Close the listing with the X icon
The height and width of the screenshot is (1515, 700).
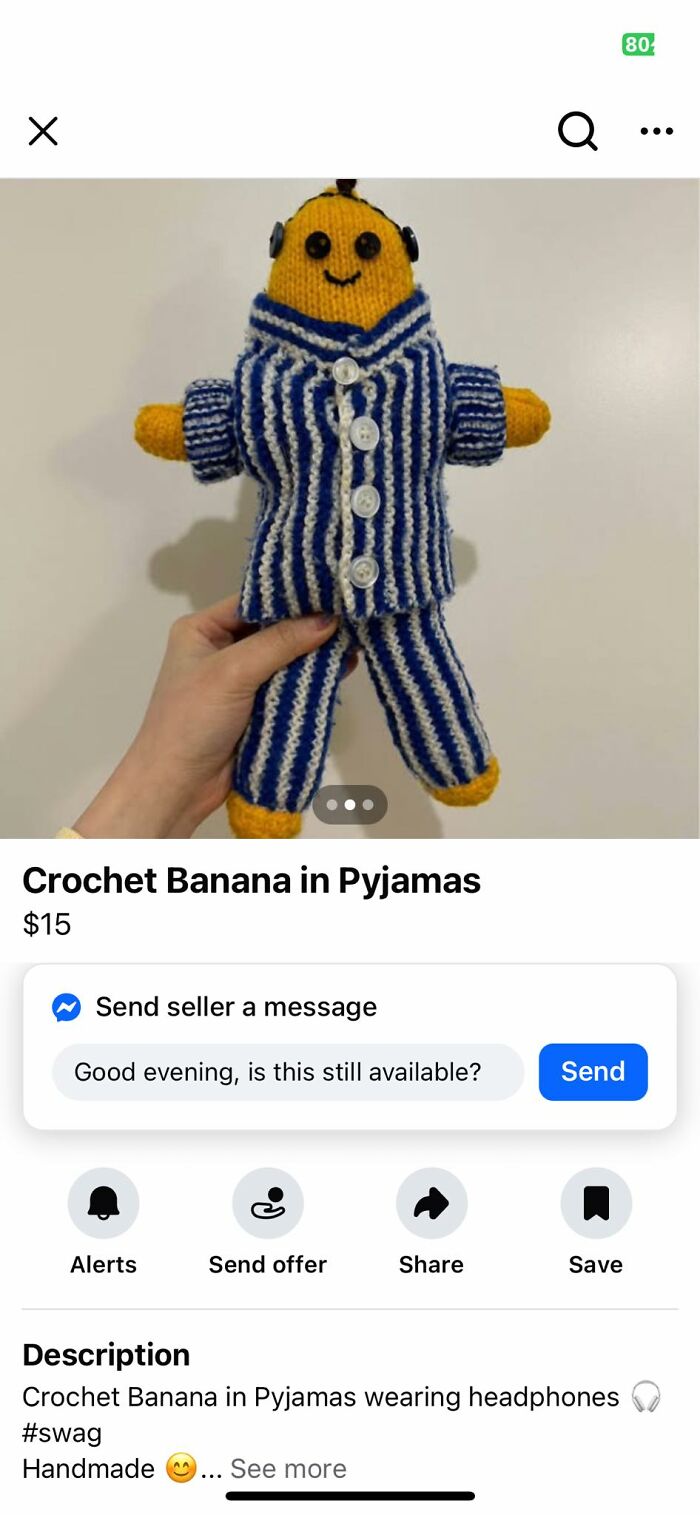point(43,131)
